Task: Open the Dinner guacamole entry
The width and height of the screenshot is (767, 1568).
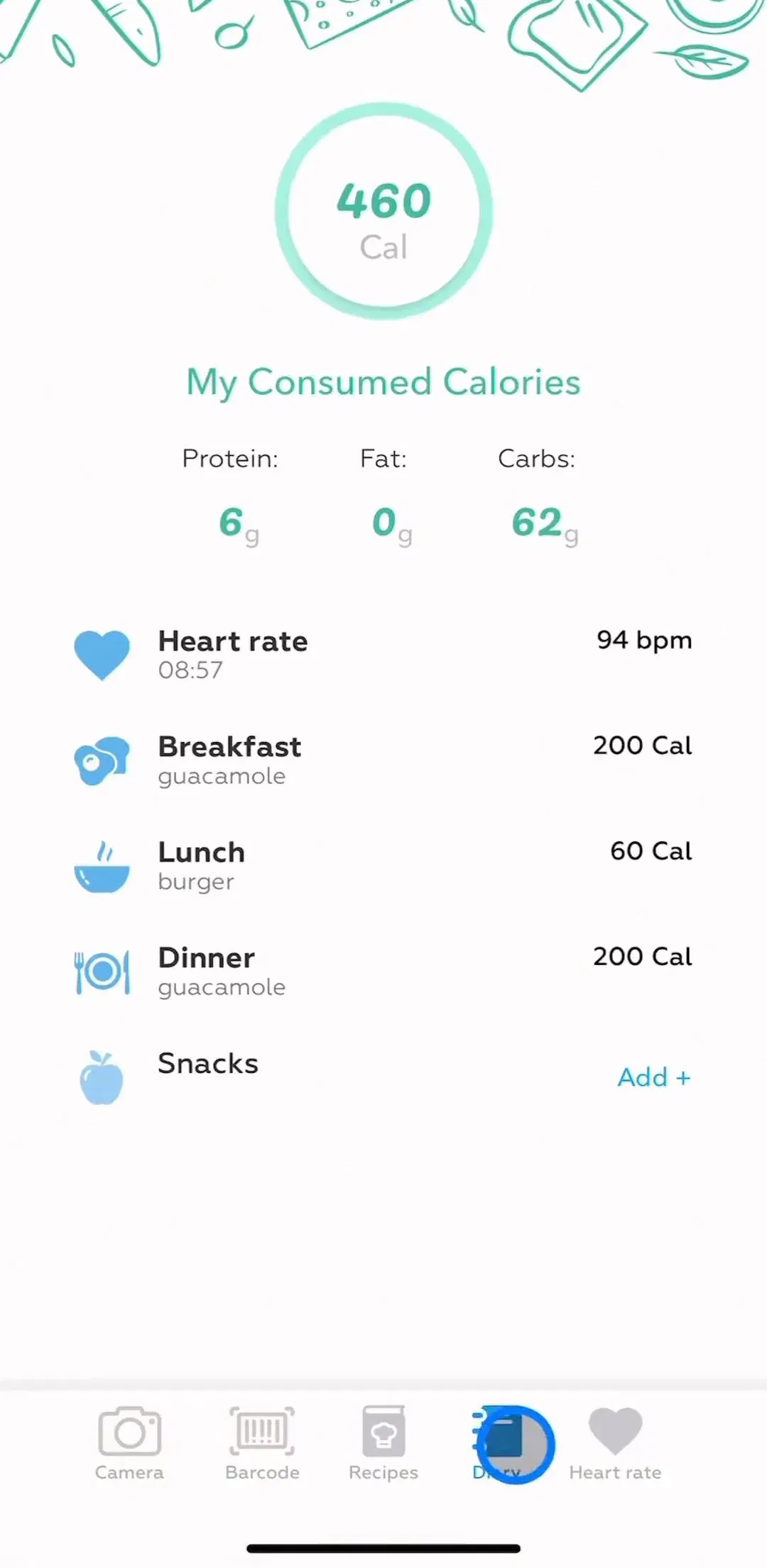Action: click(x=383, y=971)
